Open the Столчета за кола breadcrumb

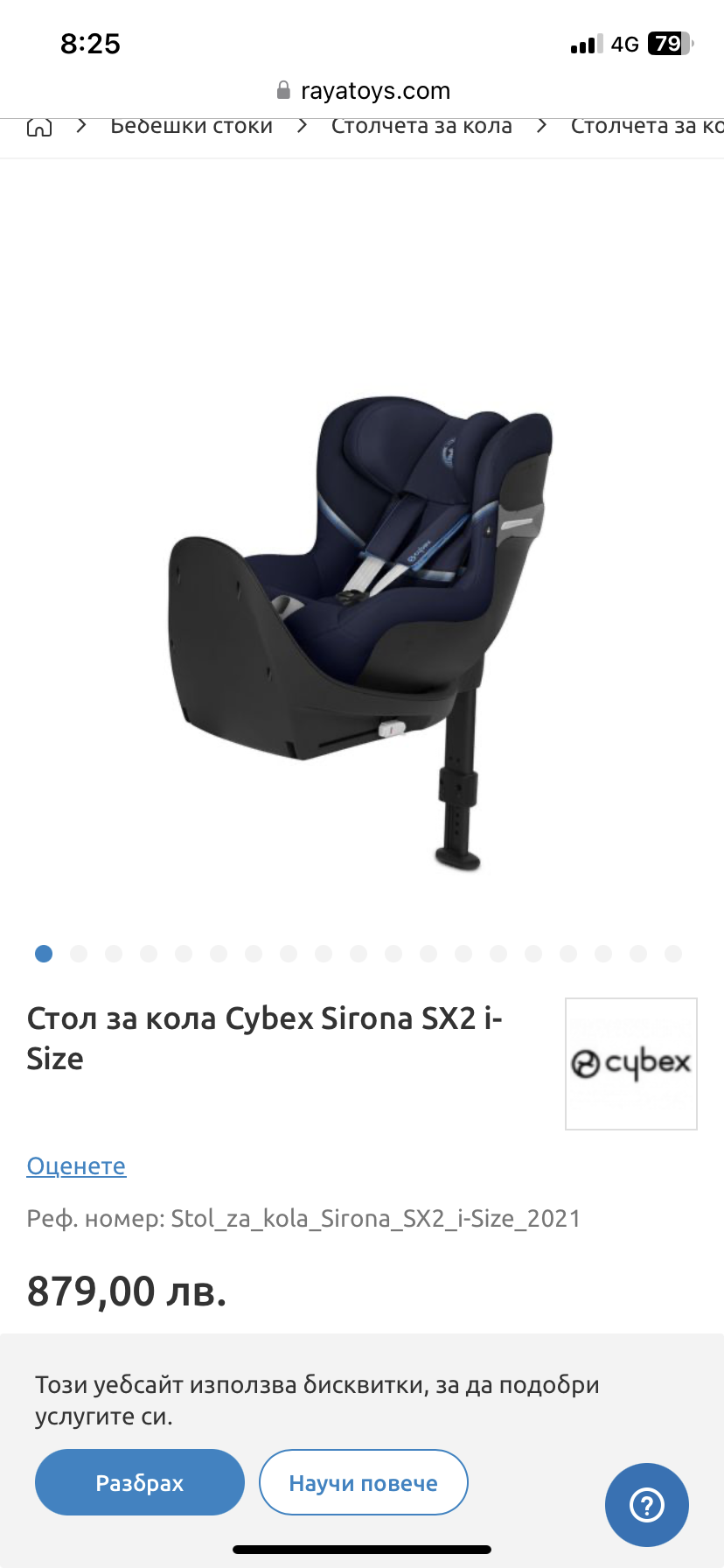point(421,127)
